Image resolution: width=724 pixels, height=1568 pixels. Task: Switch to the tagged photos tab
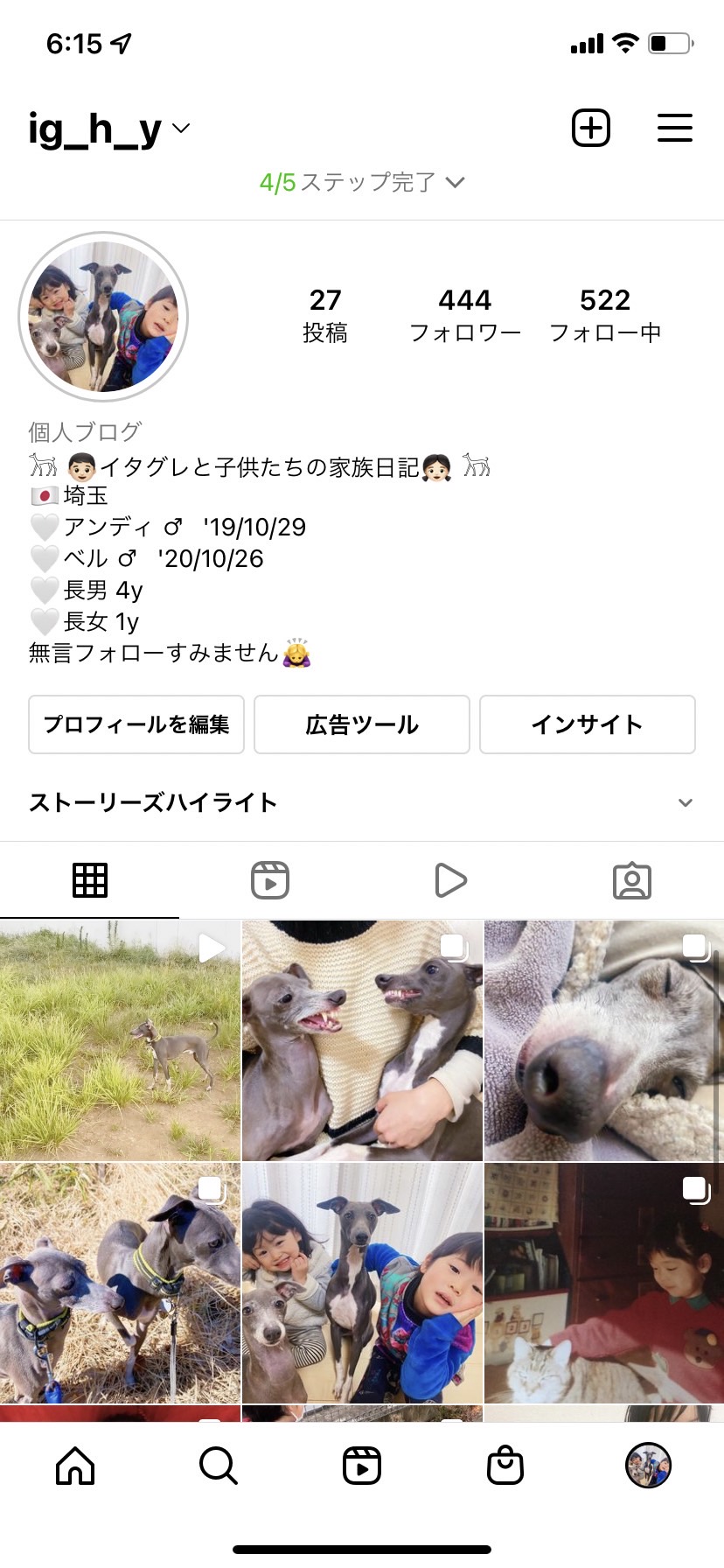[x=632, y=880]
